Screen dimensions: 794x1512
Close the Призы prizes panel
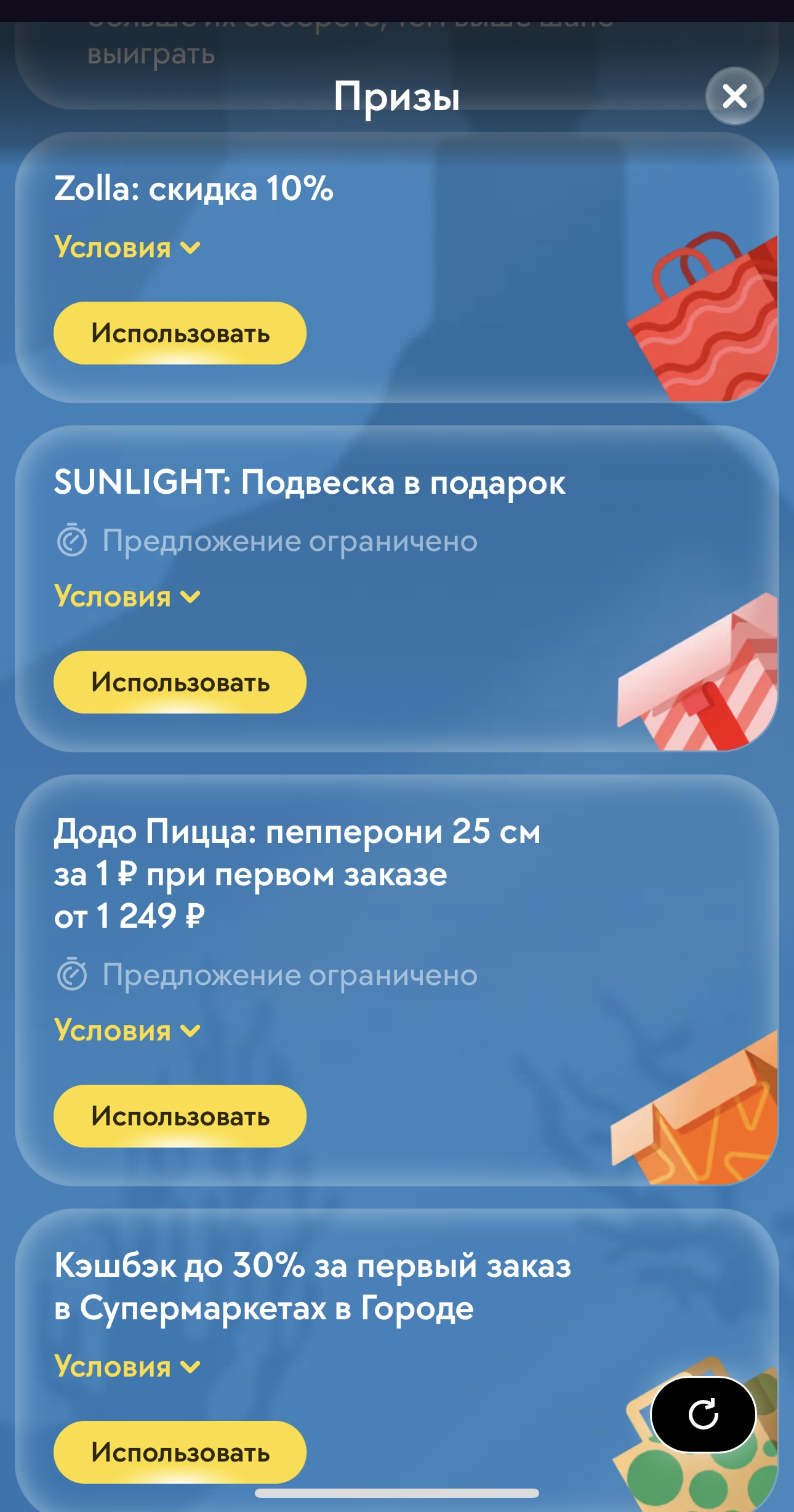coord(734,96)
